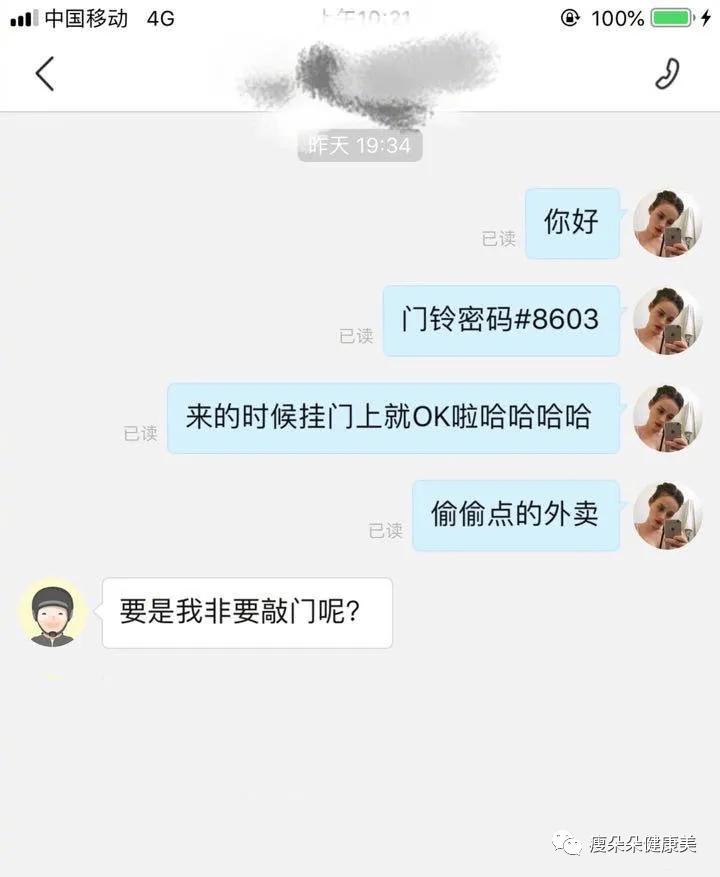Tap the 4G network indicator
The image size is (720, 877).
[156, 17]
